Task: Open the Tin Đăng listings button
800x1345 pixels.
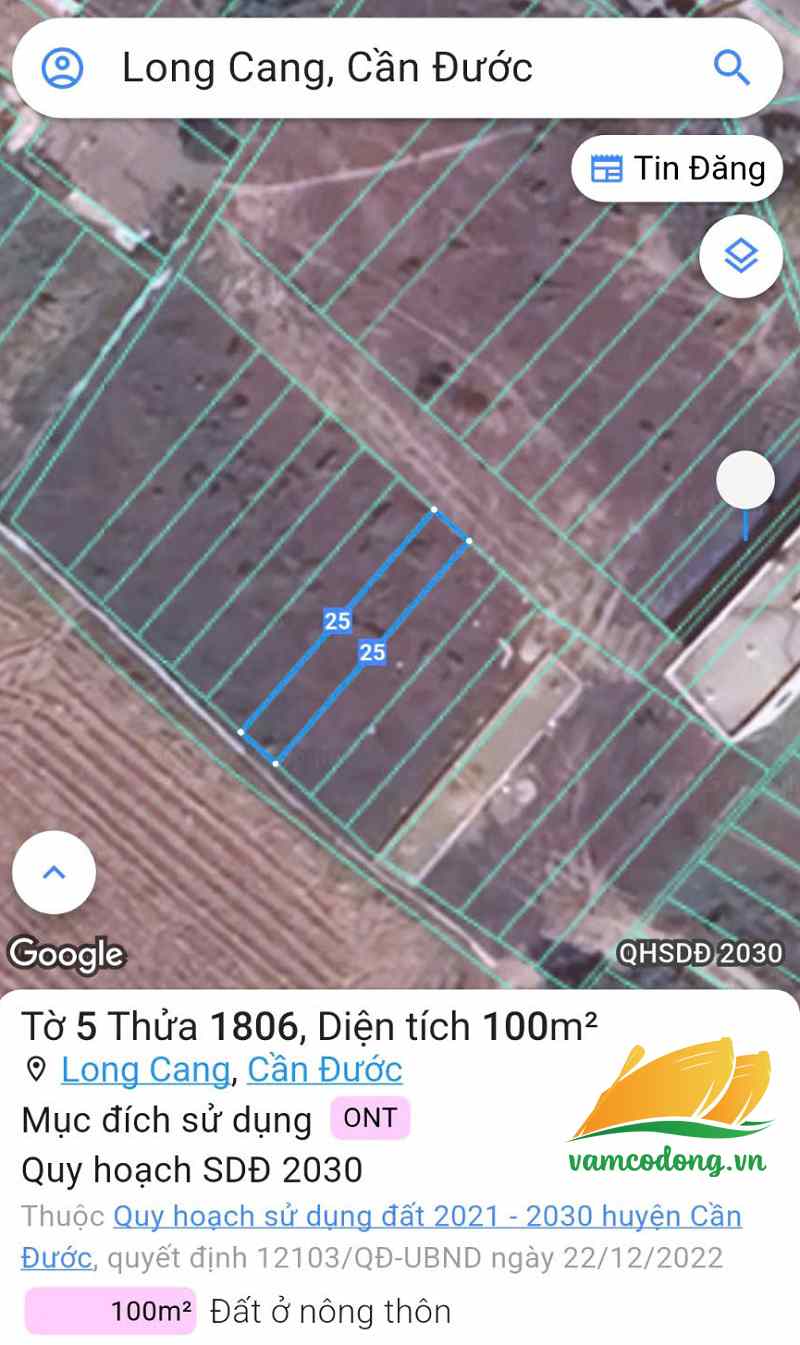Action: point(676,168)
